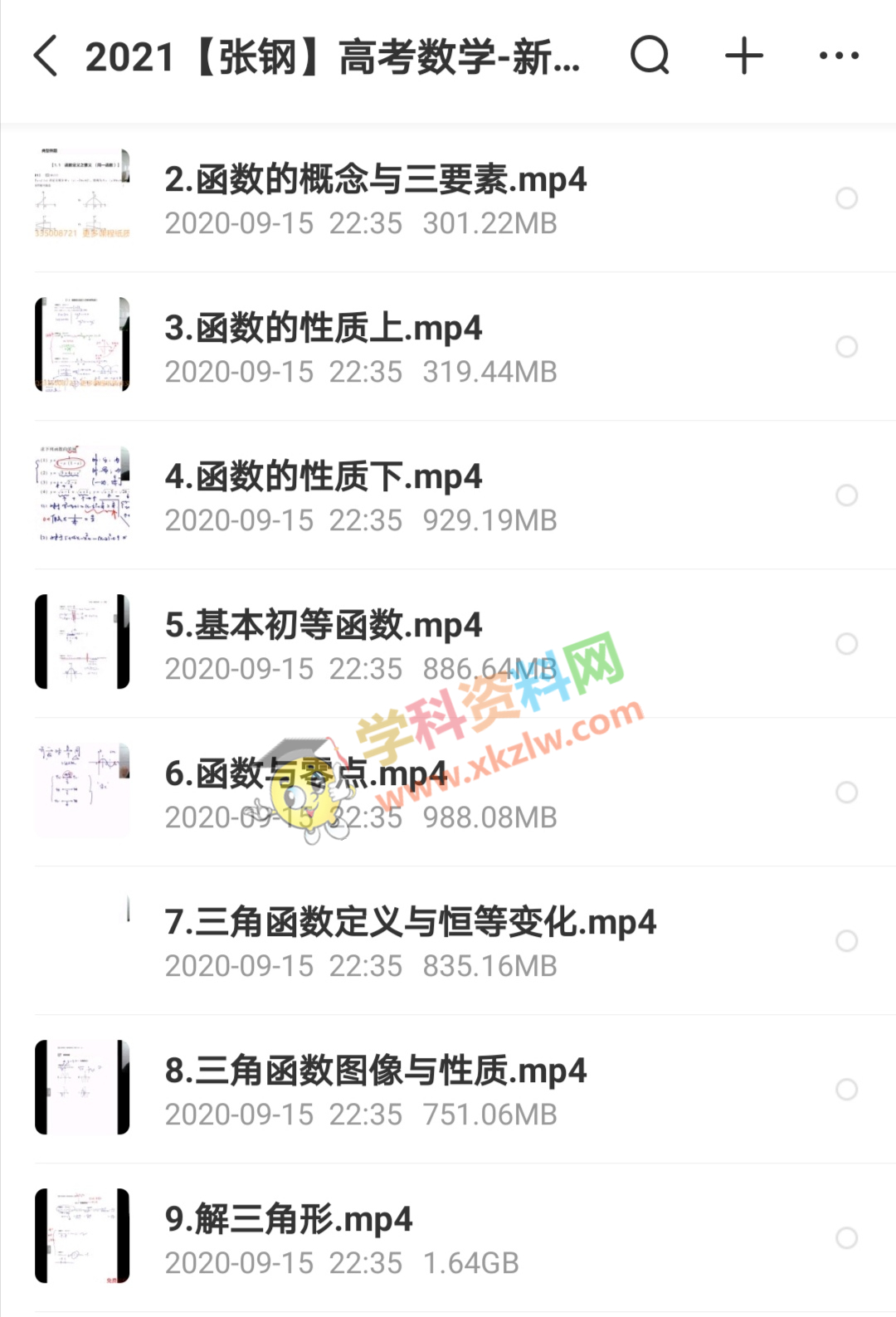
Task: Go back using the top-left arrow
Action: pos(46,56)
